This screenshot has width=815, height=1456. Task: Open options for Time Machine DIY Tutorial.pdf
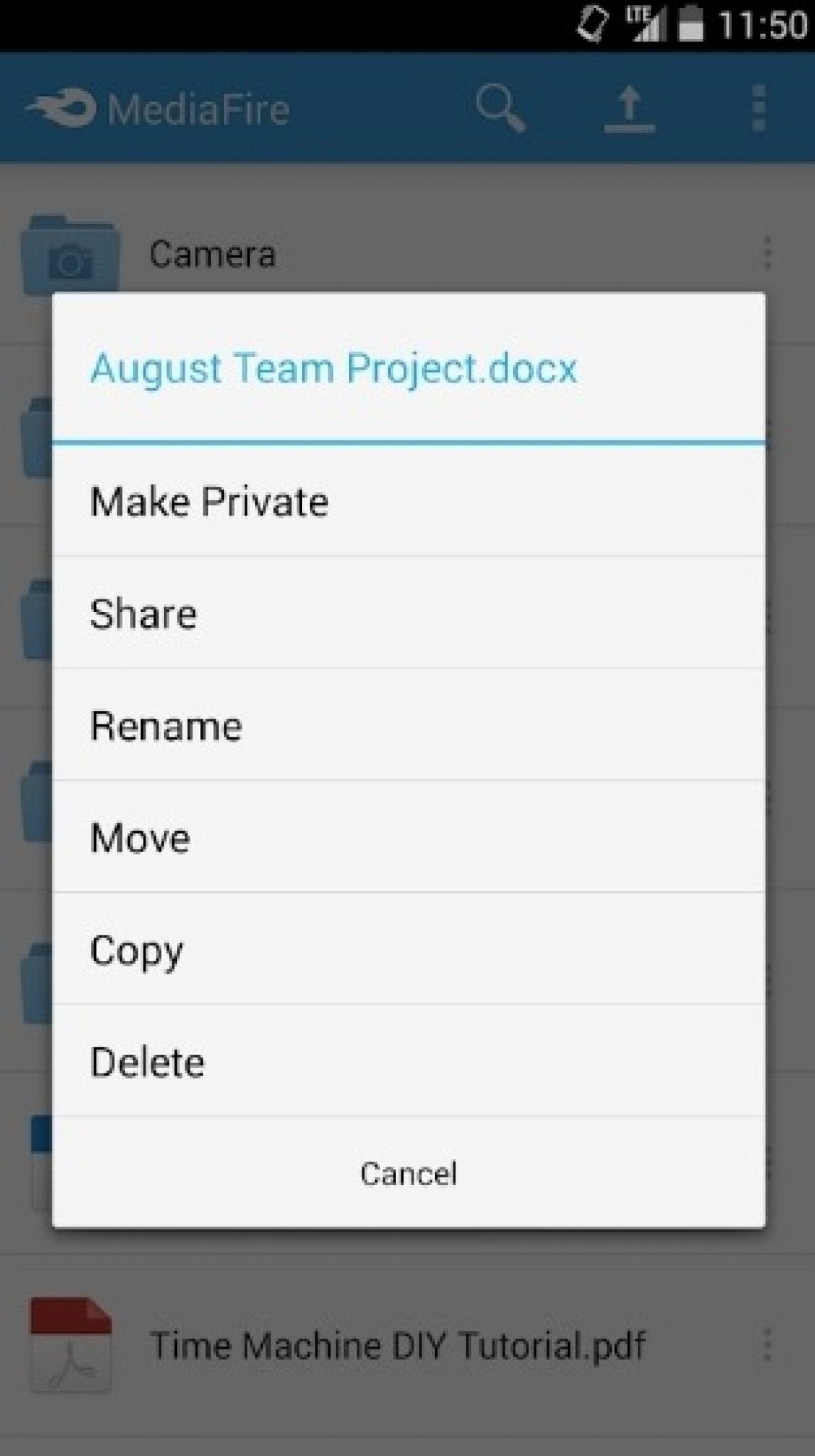pos(767,1343)
